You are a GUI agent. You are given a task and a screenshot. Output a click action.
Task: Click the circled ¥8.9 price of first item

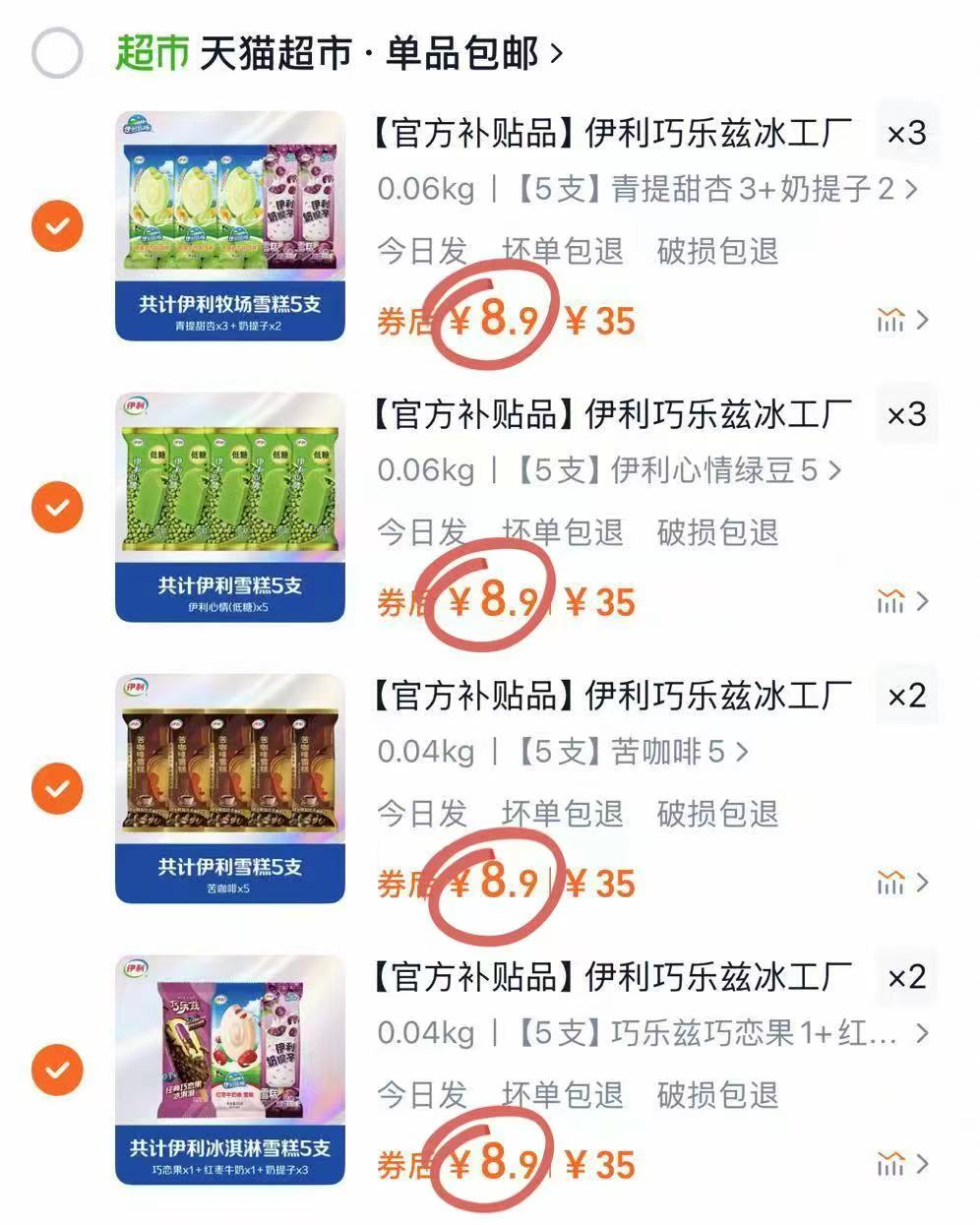tap(497, 320)
